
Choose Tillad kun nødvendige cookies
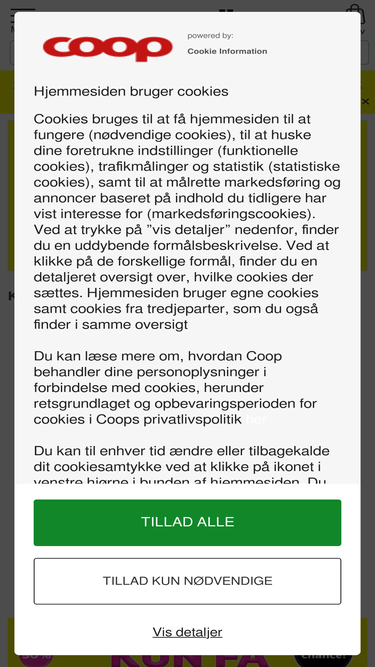[187, 581]
